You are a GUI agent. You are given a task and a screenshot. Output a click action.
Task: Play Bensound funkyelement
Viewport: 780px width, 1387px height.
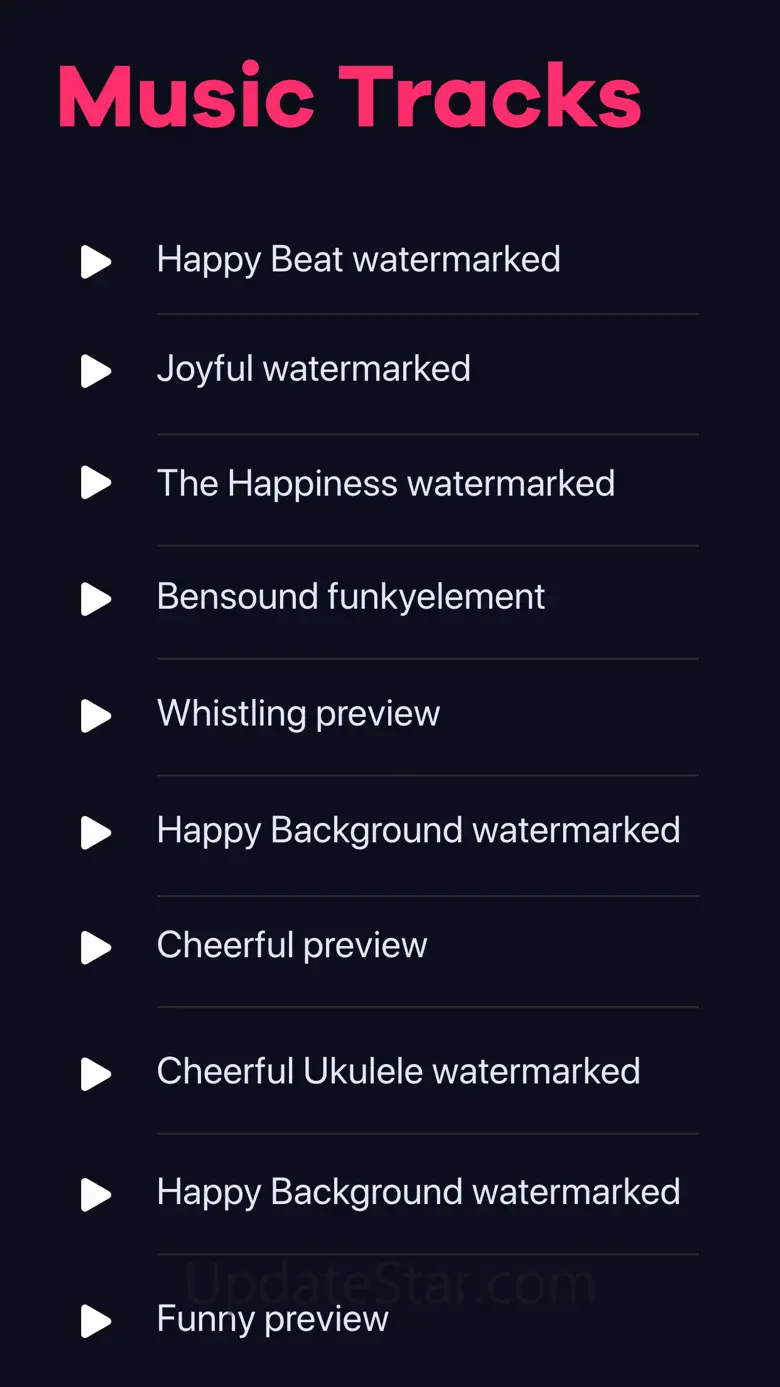coord(96,599)
